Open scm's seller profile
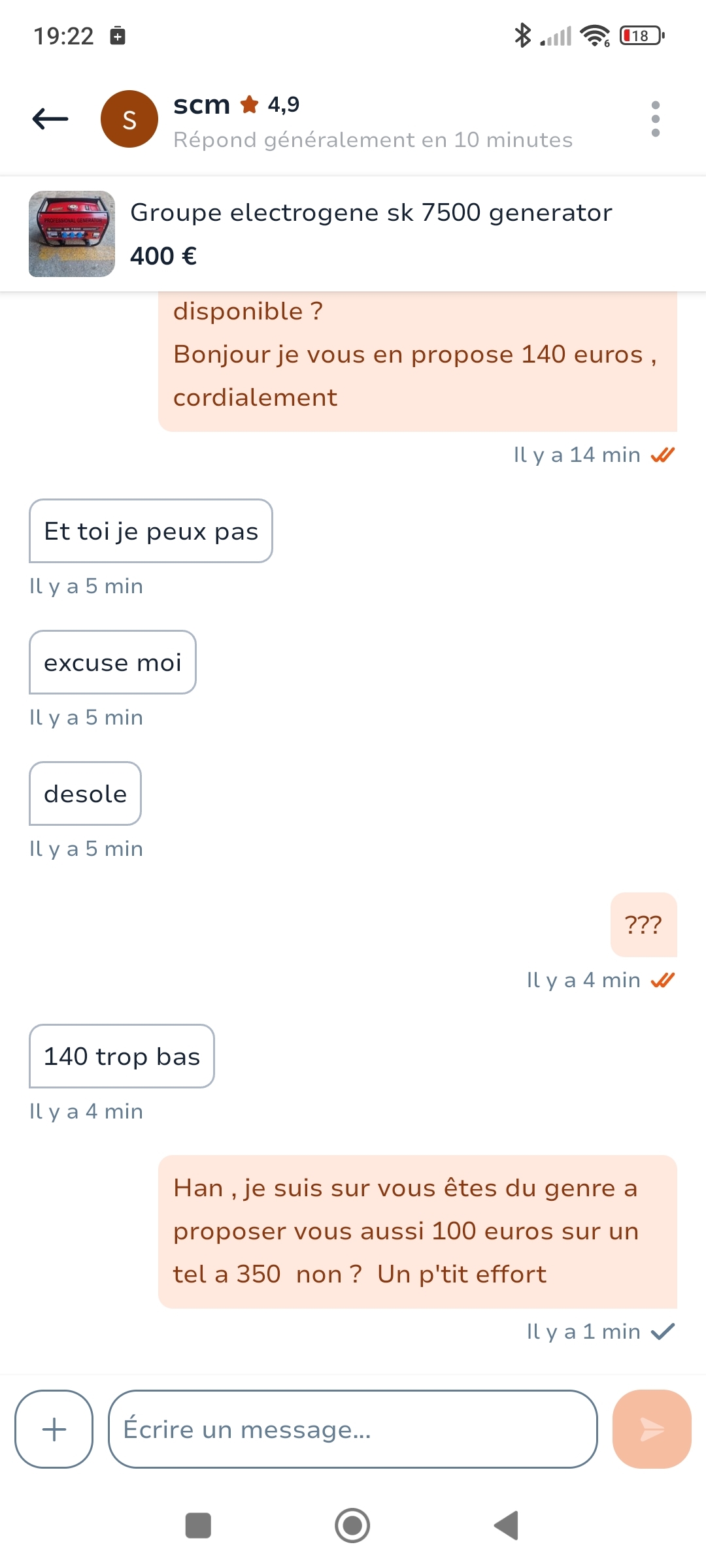 [x=202, y=105]
